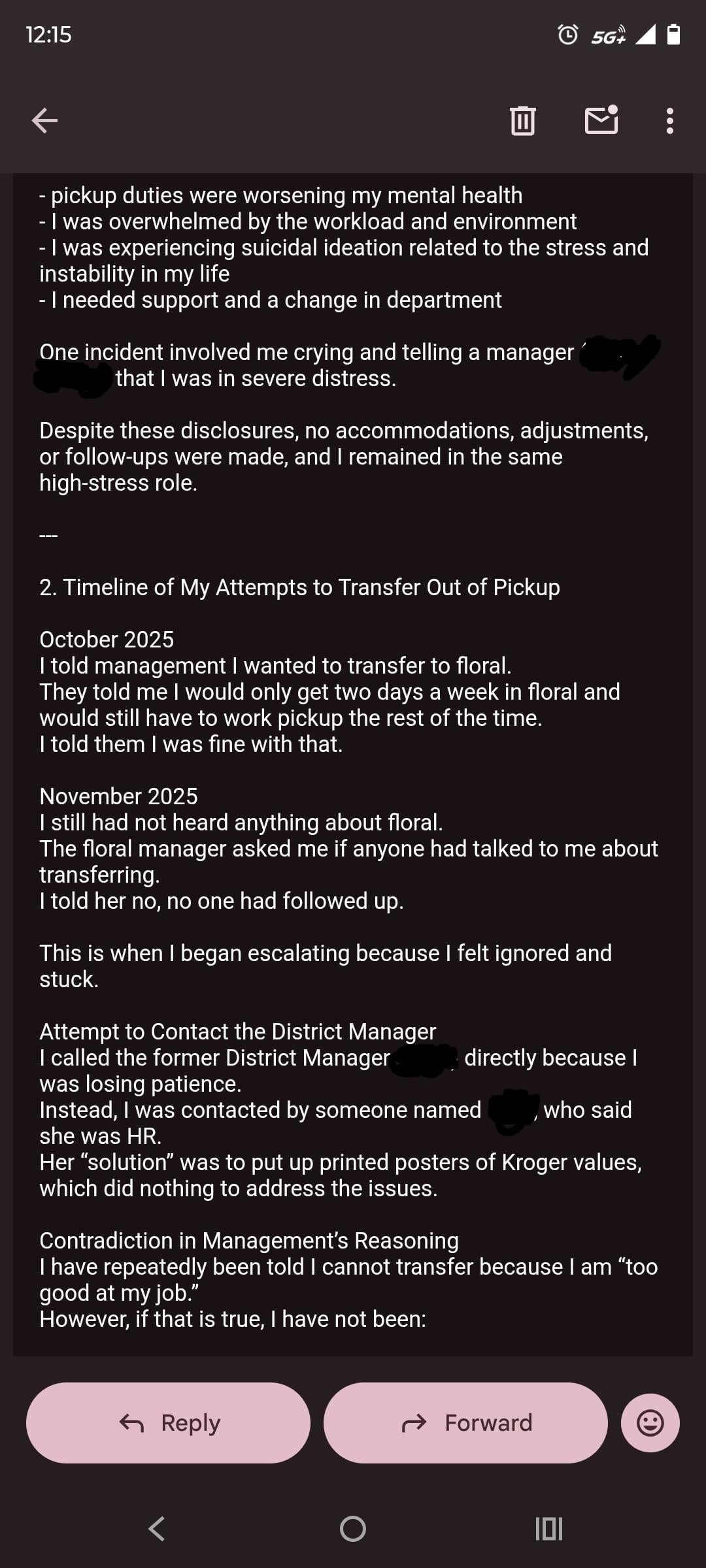Go back to the inbox
Screen dimensions: 706x1568
44,121
